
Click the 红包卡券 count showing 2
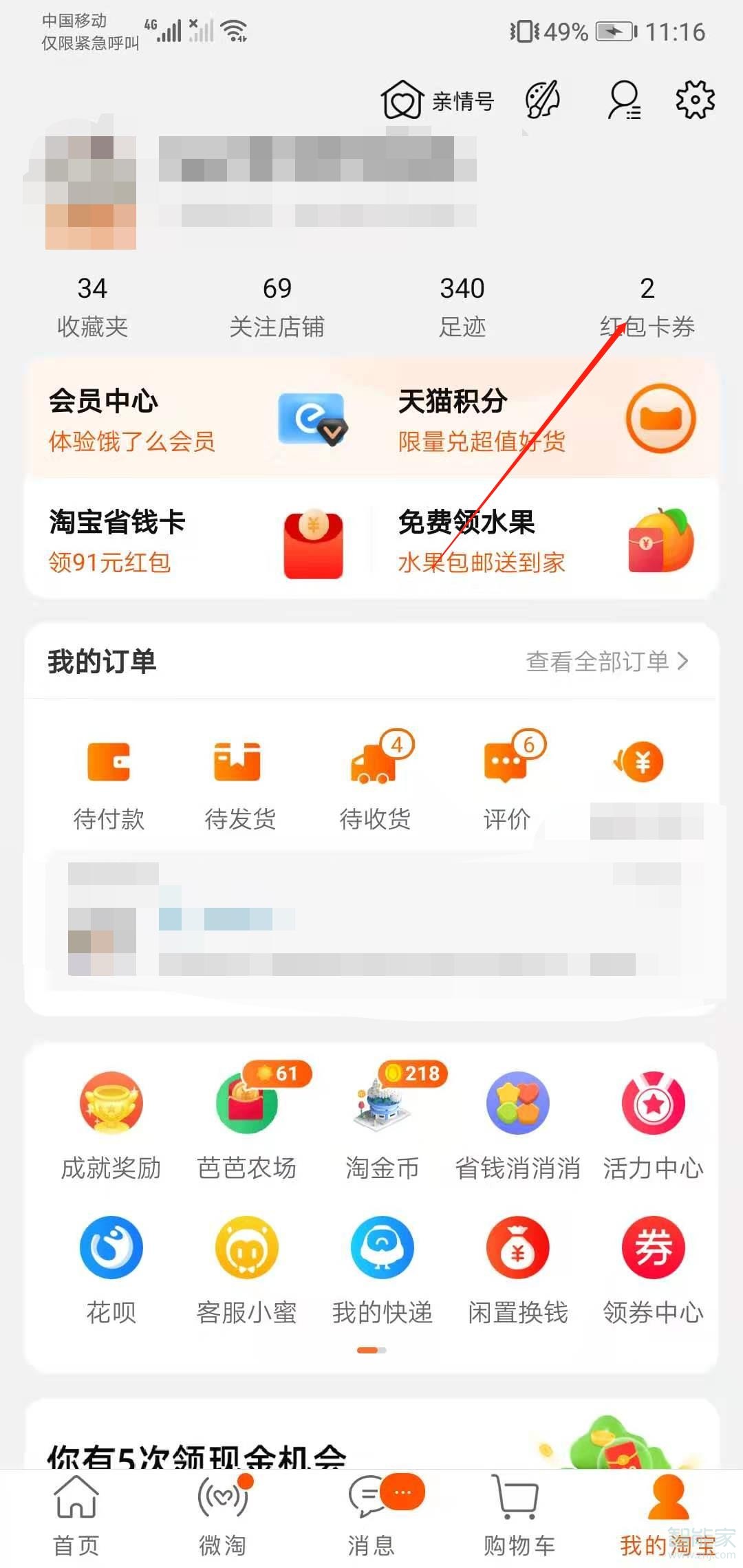click(x=645, y=305)
